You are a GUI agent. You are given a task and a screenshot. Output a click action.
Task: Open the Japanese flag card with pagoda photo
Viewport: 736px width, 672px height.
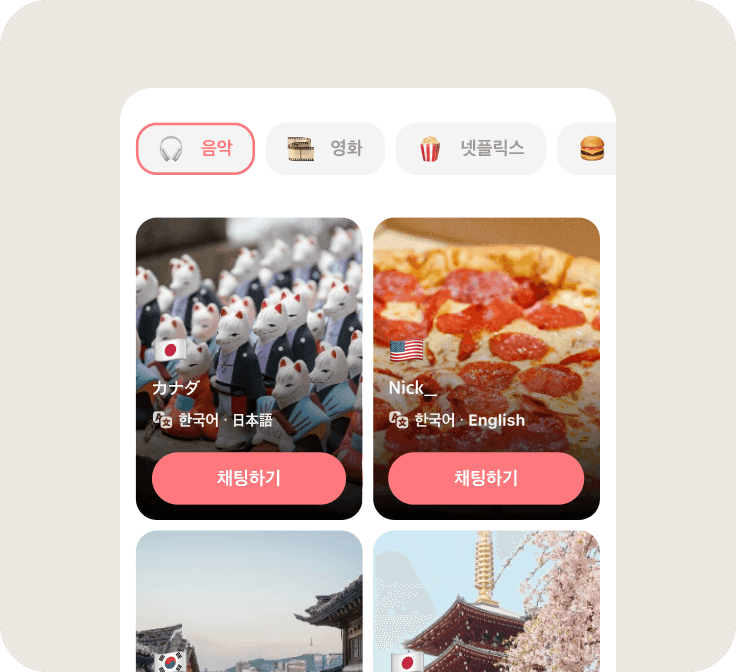pyautogui.click(x=486, y=600)
